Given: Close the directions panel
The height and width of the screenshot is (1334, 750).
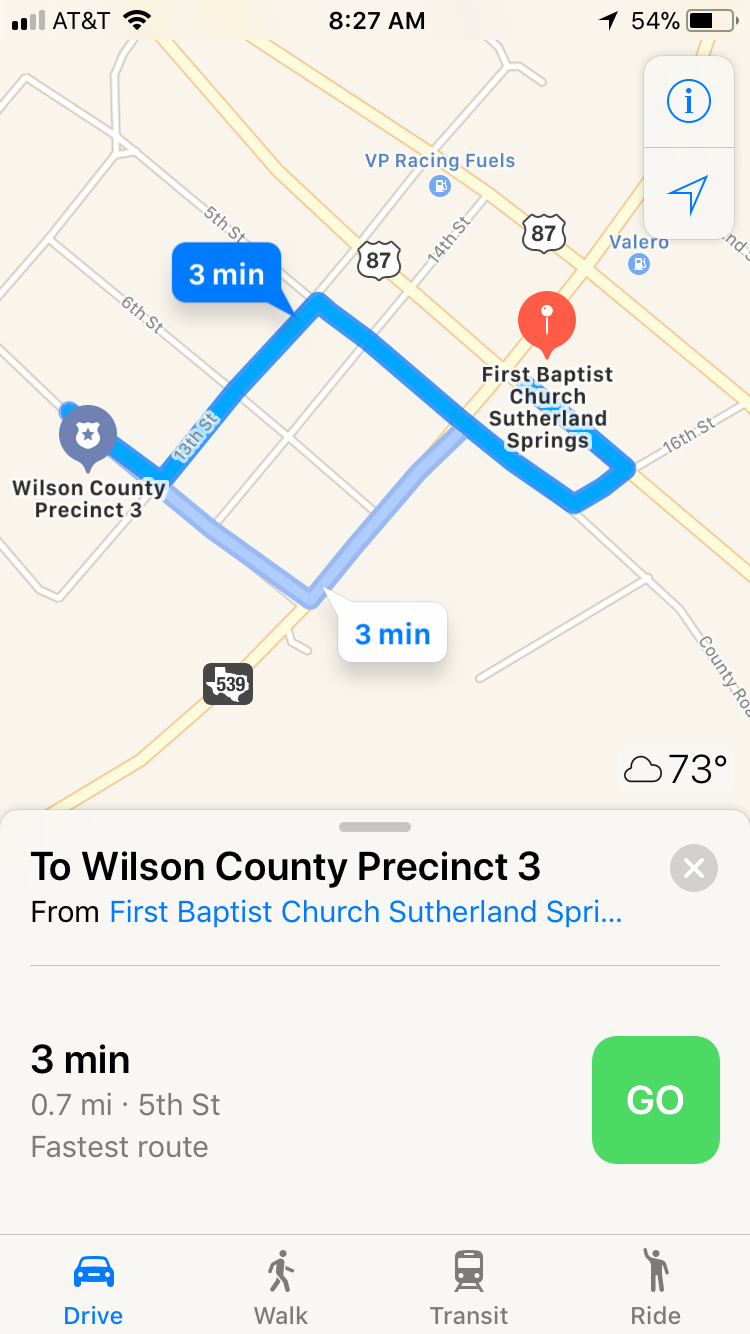Looking at the screenshot, I should coord(694,868).
